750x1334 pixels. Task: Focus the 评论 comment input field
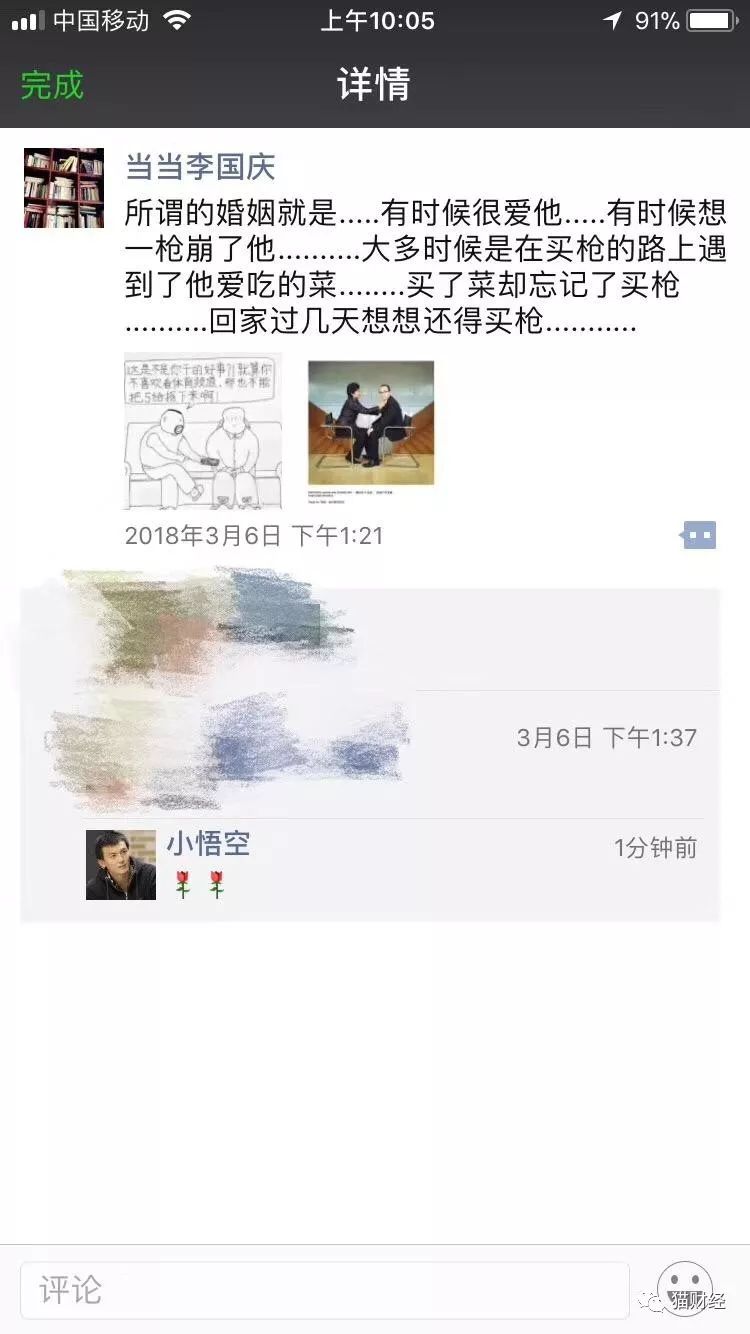[x=324, y=1290]
